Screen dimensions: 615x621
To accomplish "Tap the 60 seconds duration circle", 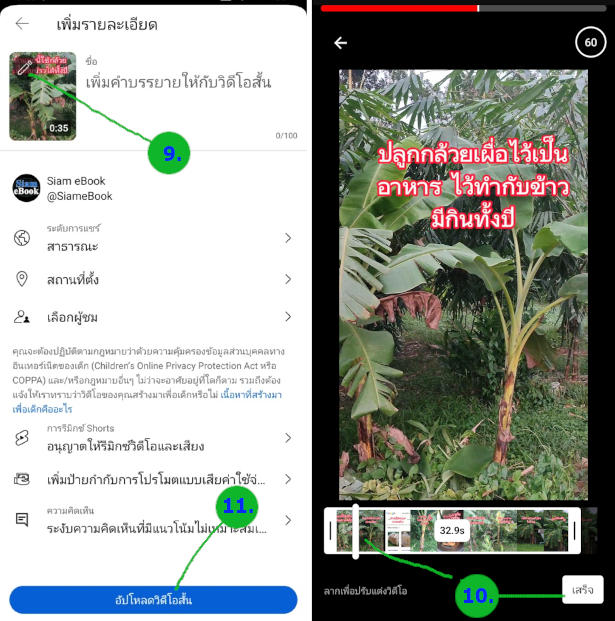I will [x=590, y=43].
